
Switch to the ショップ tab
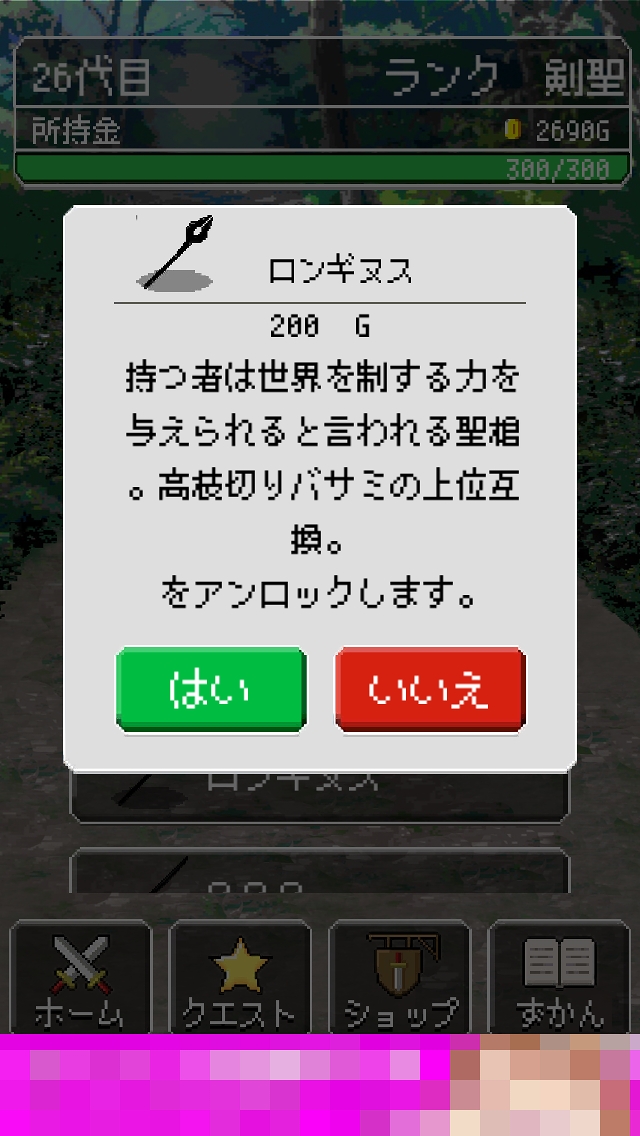[x=399, y=978]
